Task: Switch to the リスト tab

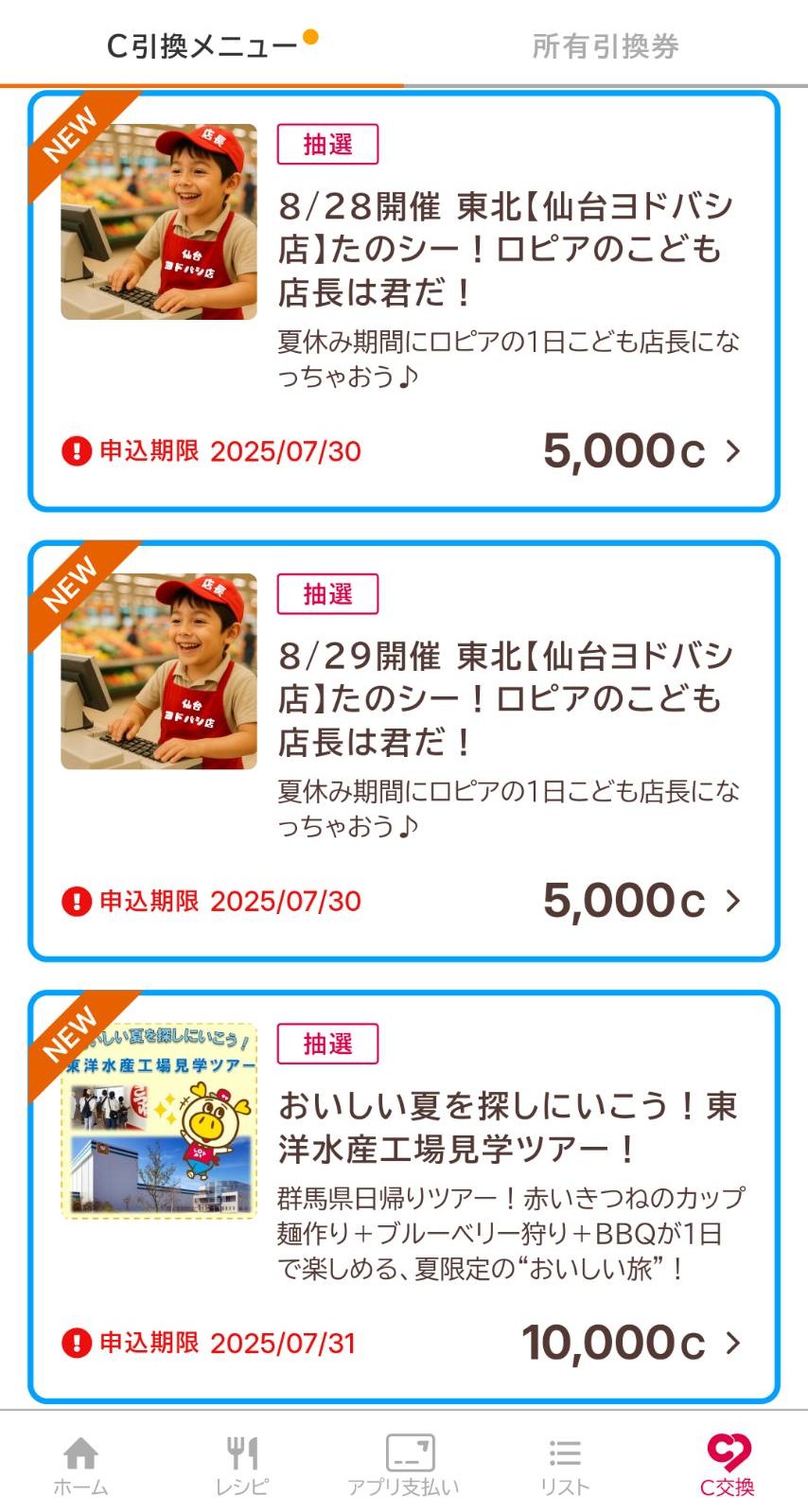Action: [x=565, y=1465]
